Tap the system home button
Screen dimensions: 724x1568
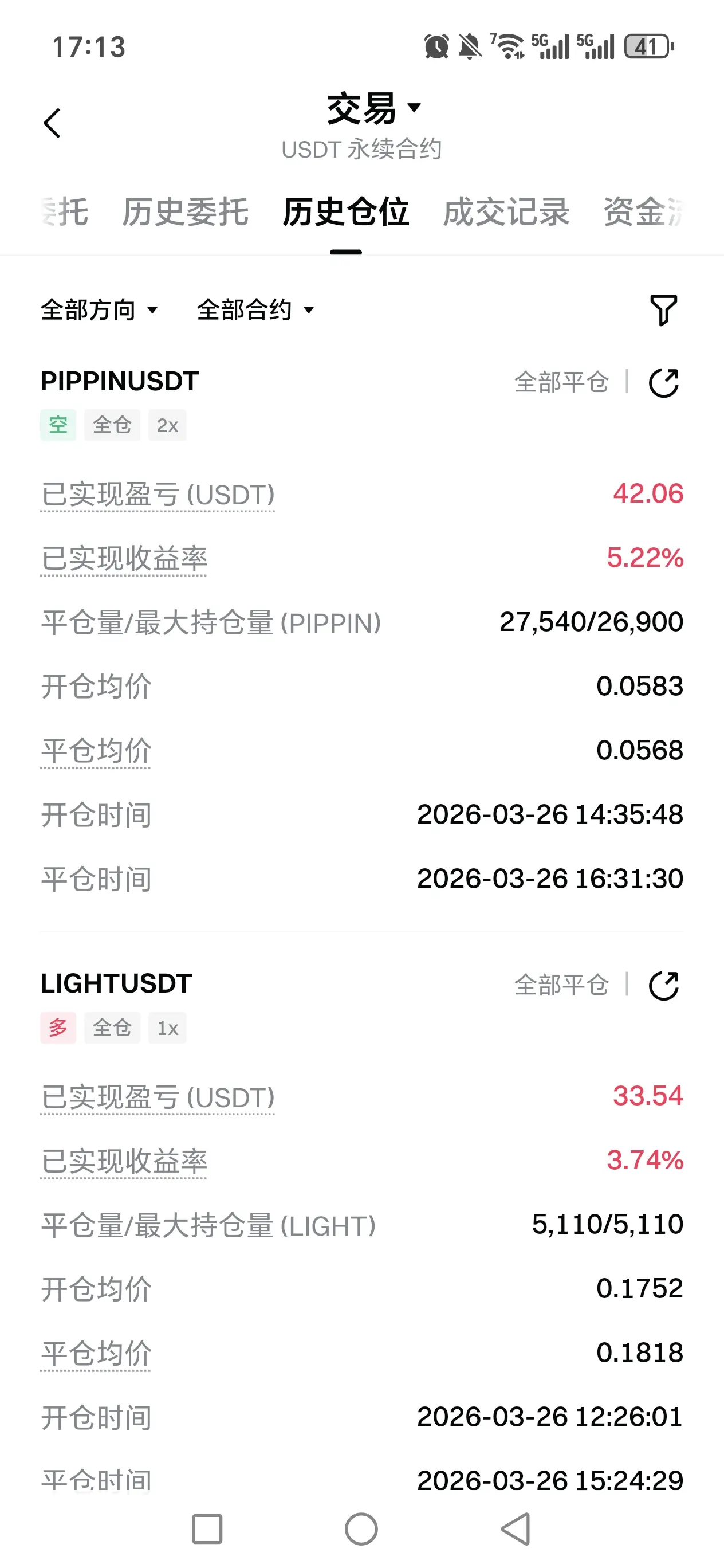(361, 1528)
